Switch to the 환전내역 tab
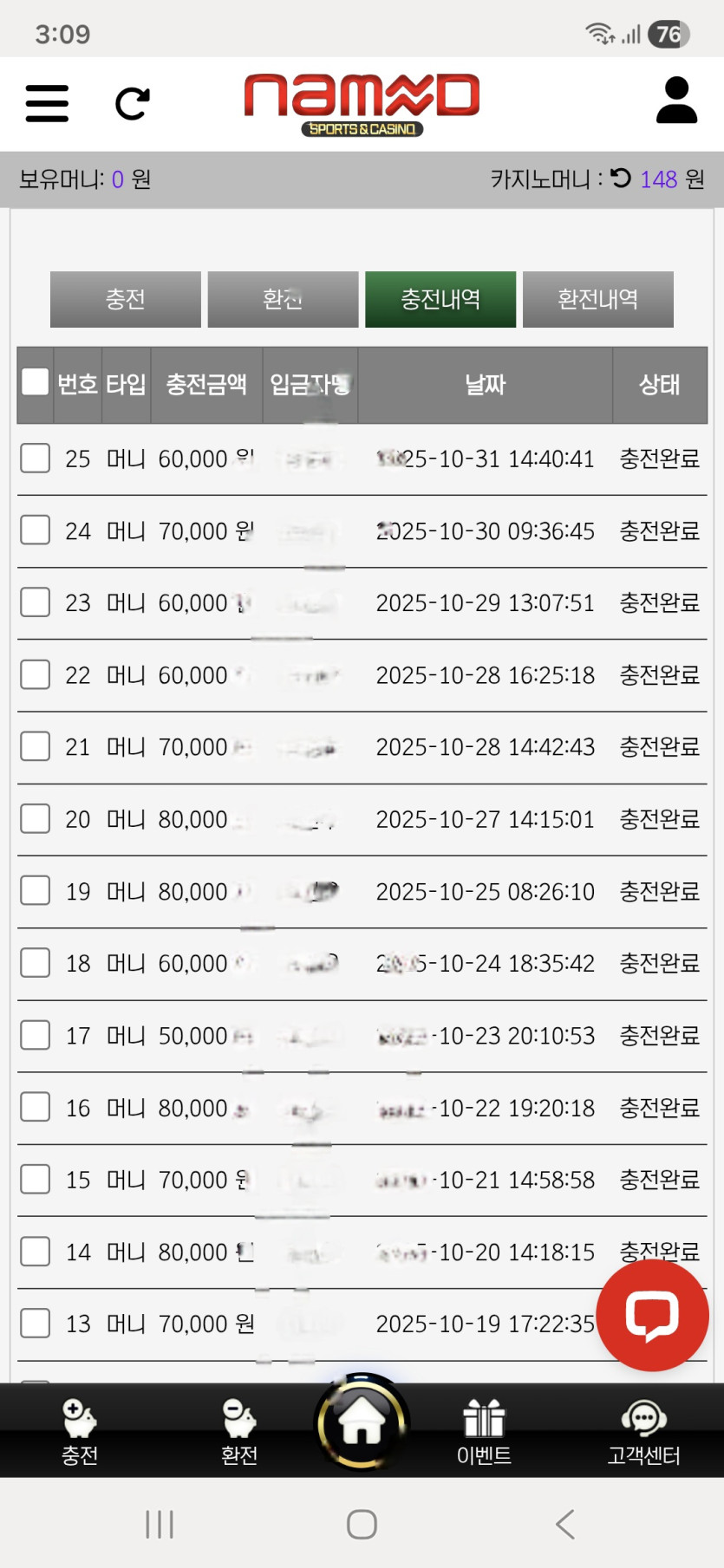Image resolution: width=724 pixels, height=1568 pixels. tap(598, 299)
